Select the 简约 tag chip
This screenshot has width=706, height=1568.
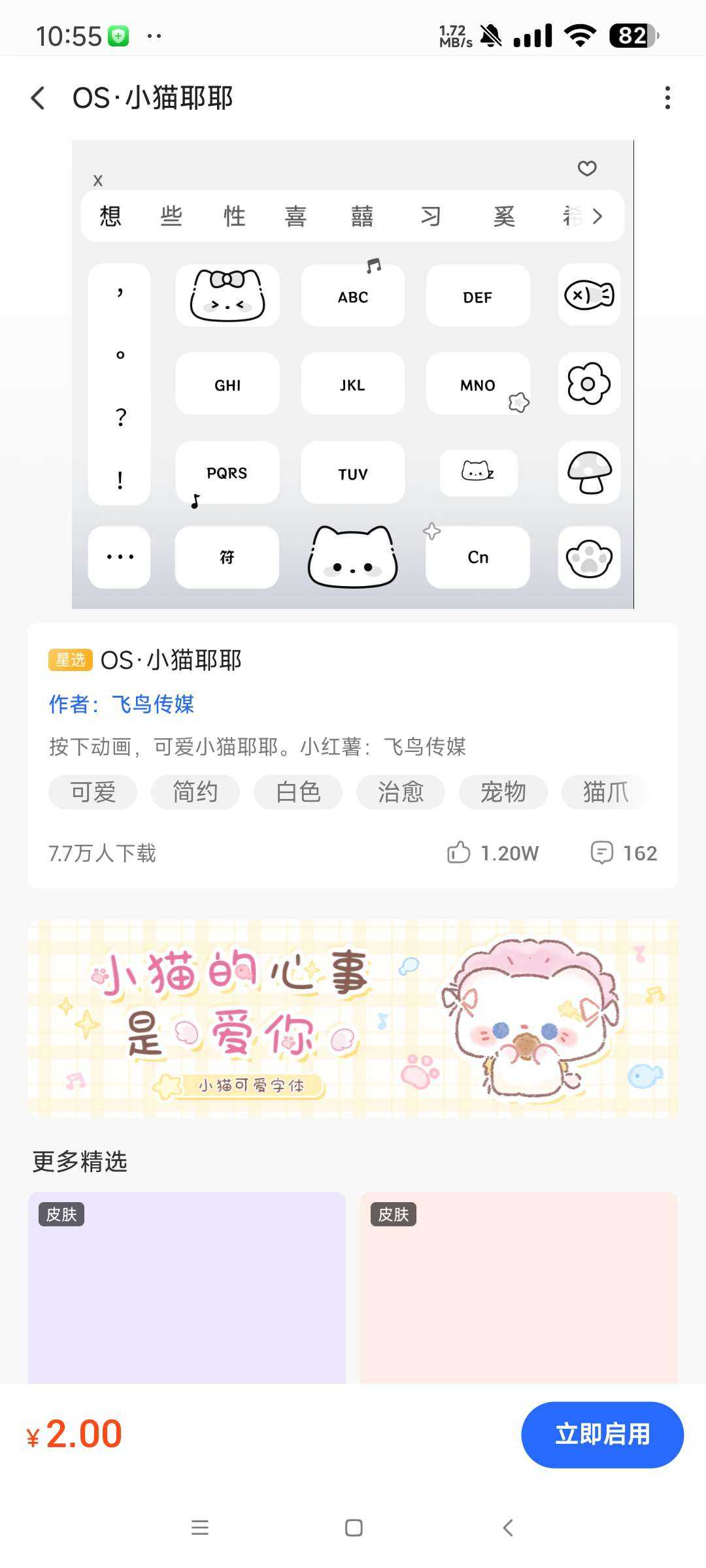click(195, 792)
